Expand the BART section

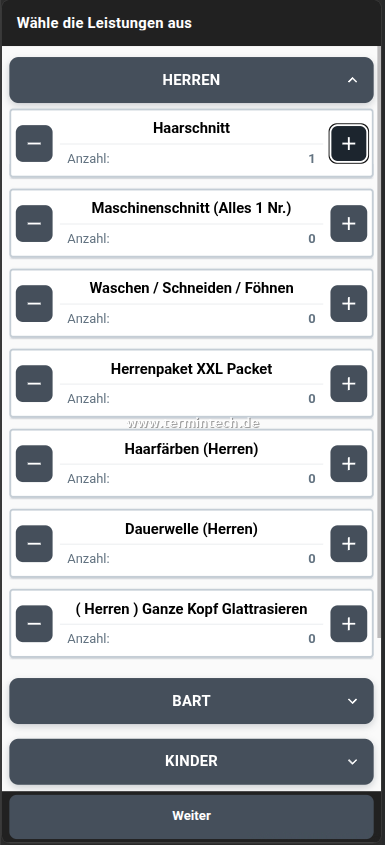tap(191, 701)
